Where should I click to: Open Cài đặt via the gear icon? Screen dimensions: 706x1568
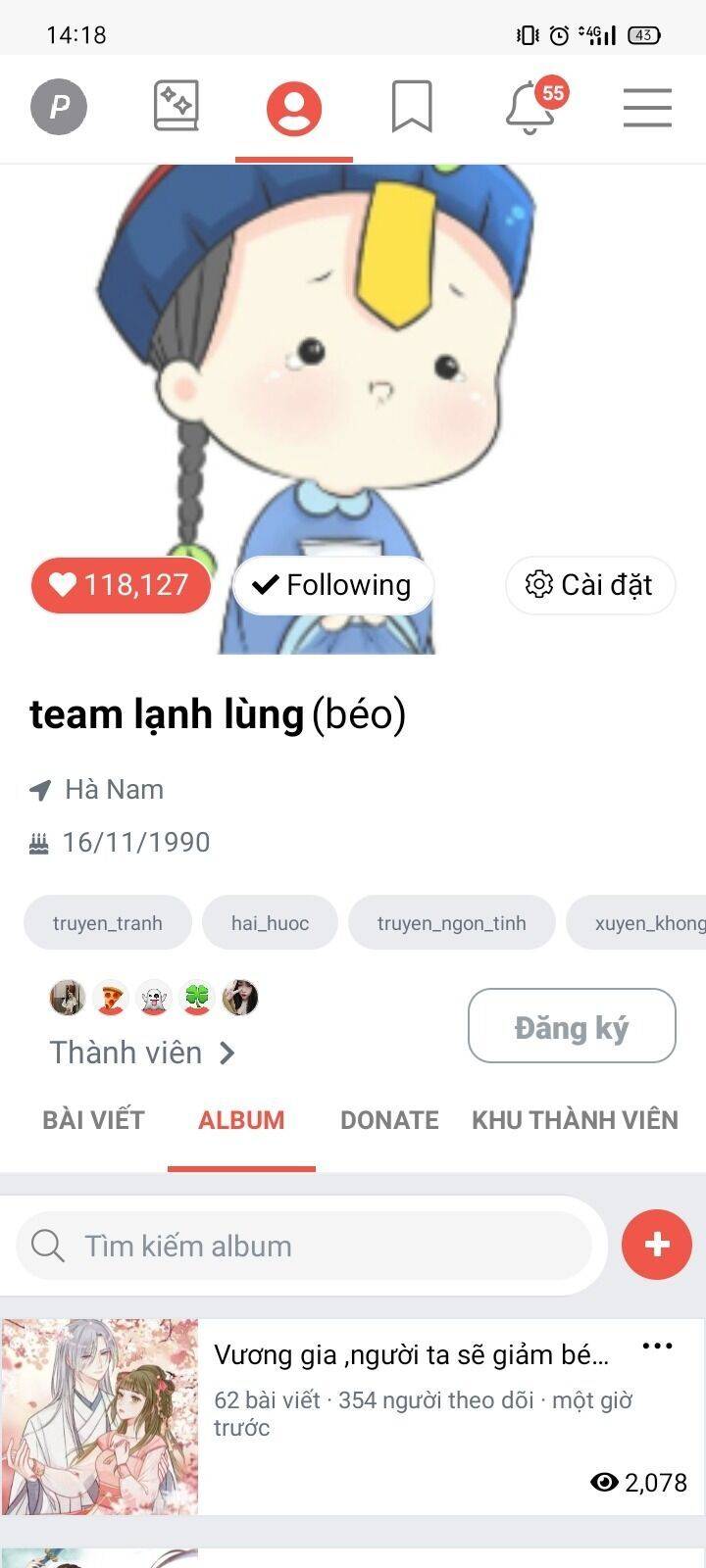(x=589, y=585)
